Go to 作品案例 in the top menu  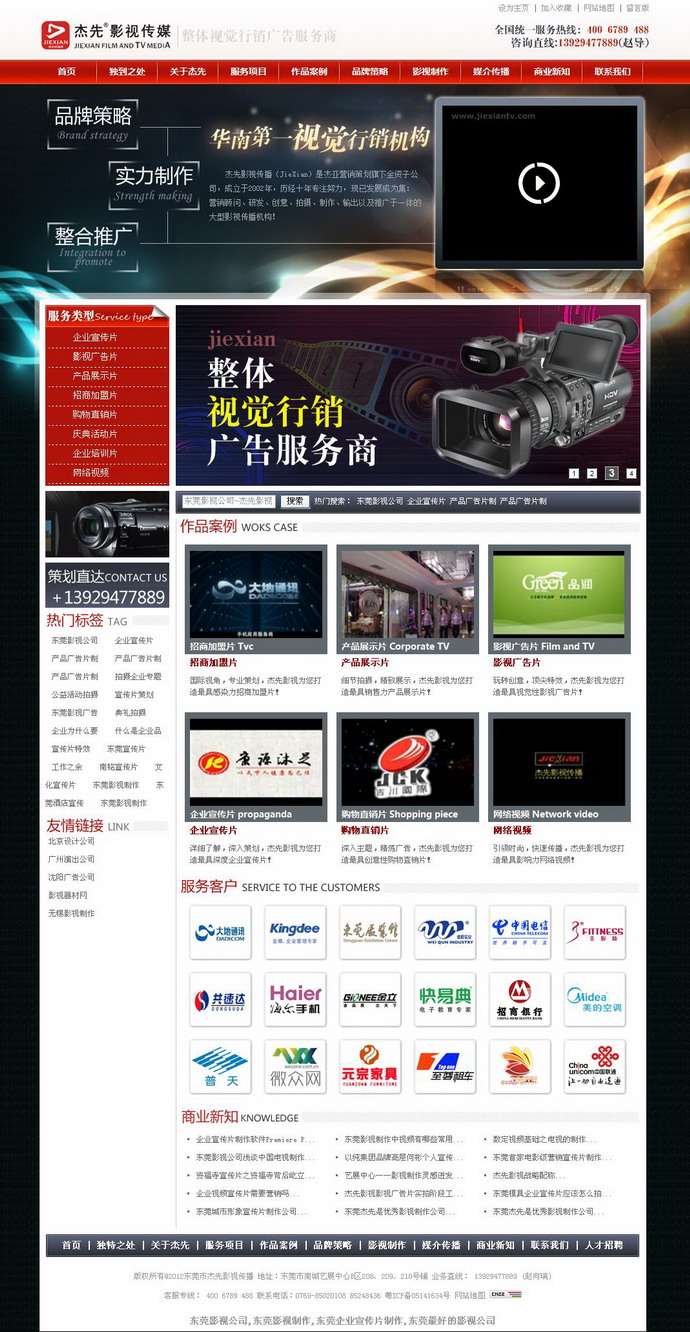[309, 72]
